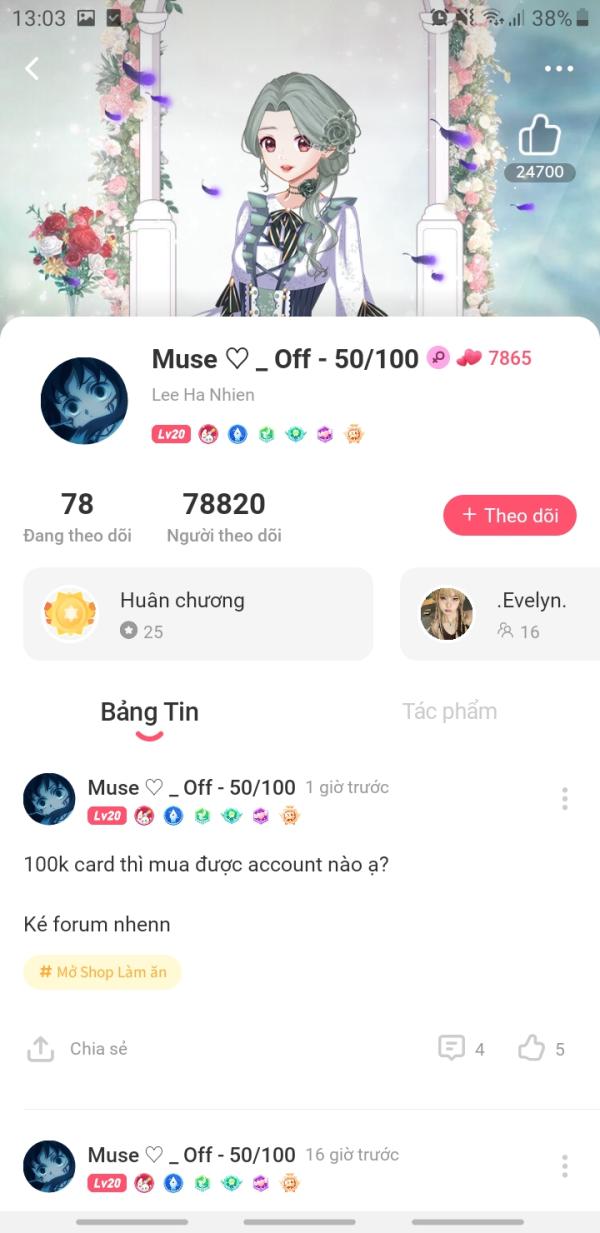Image resolution: width=600 pixels, height=1233 pixels.
Task: Open the profile overflow menu
Action: point(559,69)
